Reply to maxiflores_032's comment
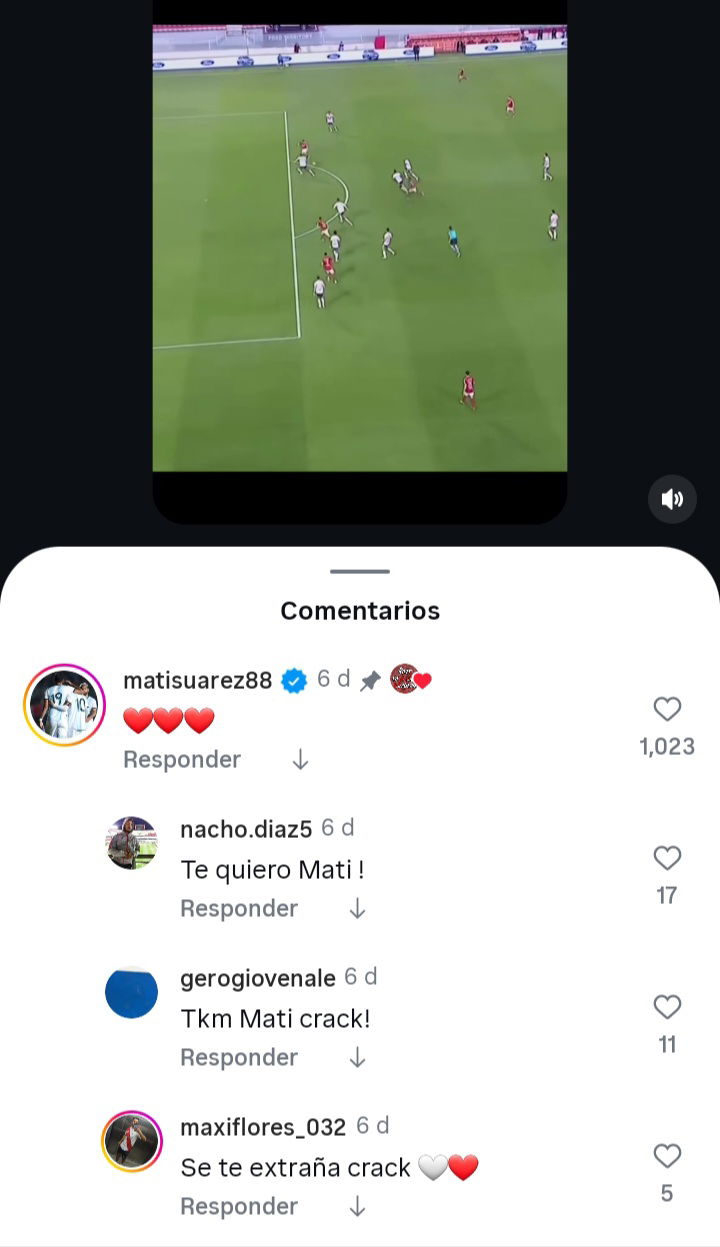The image size is (720, 1247). click(239, 1207)
